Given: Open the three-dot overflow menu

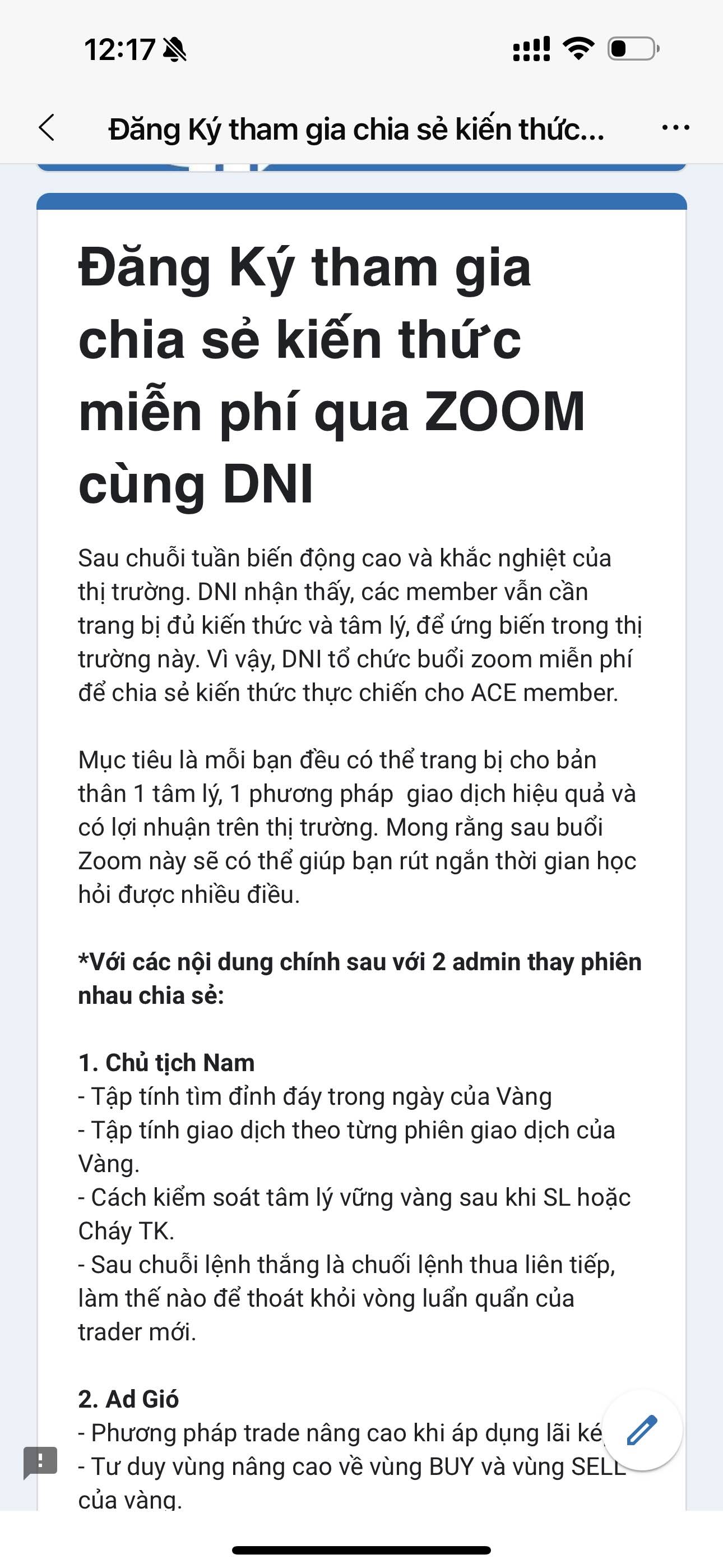Looking at the screenshot, I should [675, 128].
